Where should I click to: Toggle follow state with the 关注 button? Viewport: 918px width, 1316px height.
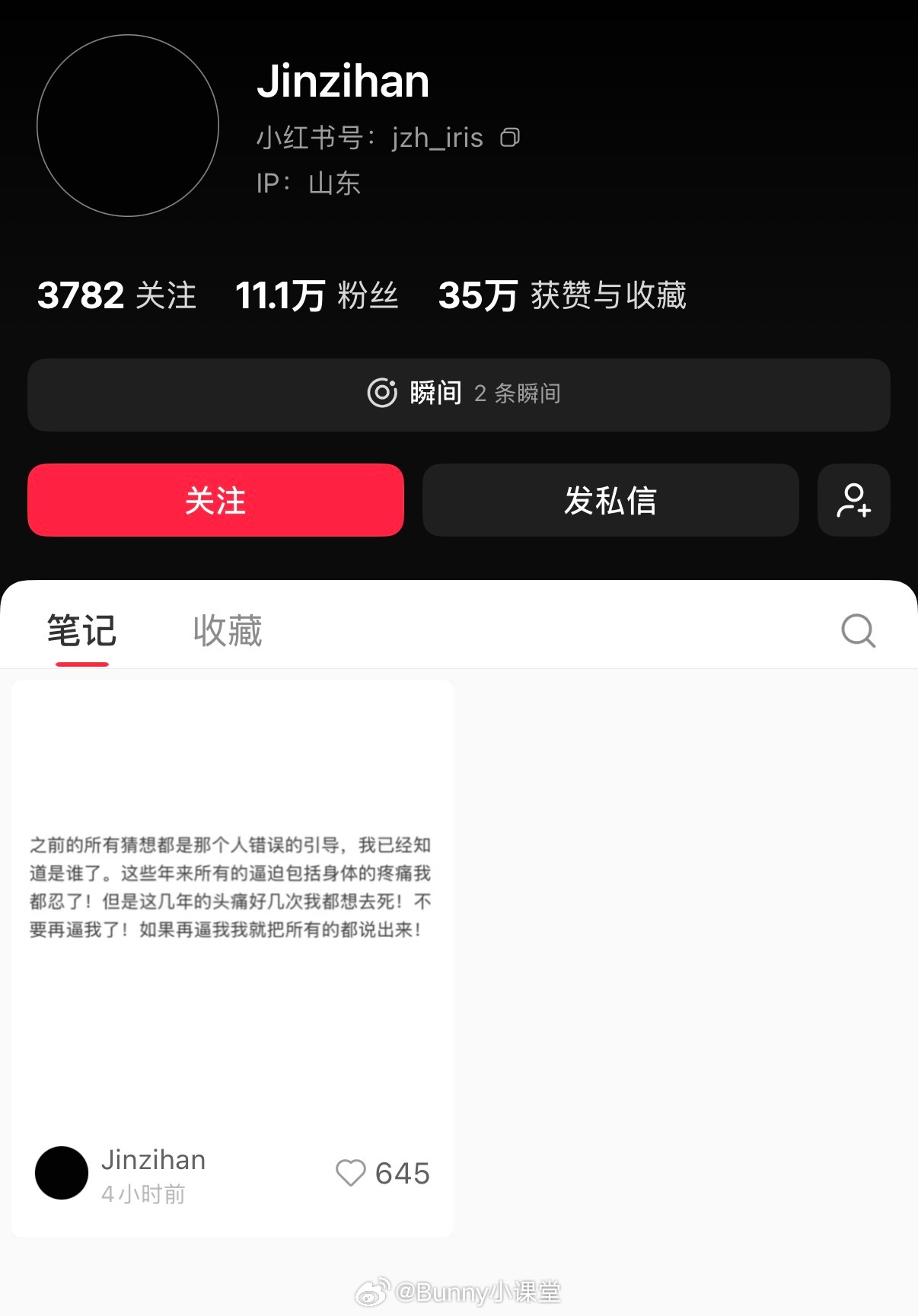click(215, 500)
